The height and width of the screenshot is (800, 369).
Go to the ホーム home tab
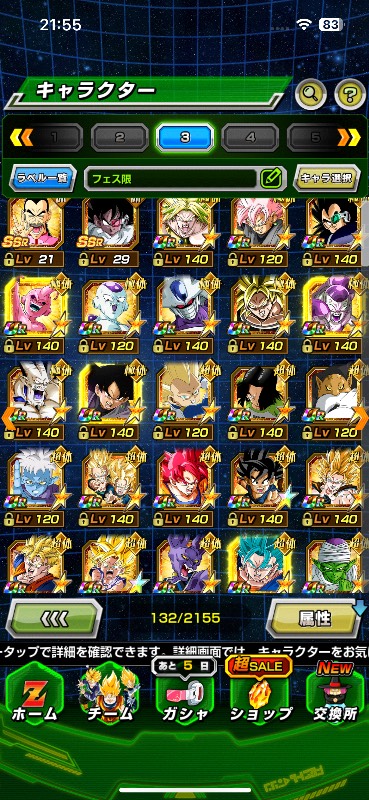[x=34, y=697]
